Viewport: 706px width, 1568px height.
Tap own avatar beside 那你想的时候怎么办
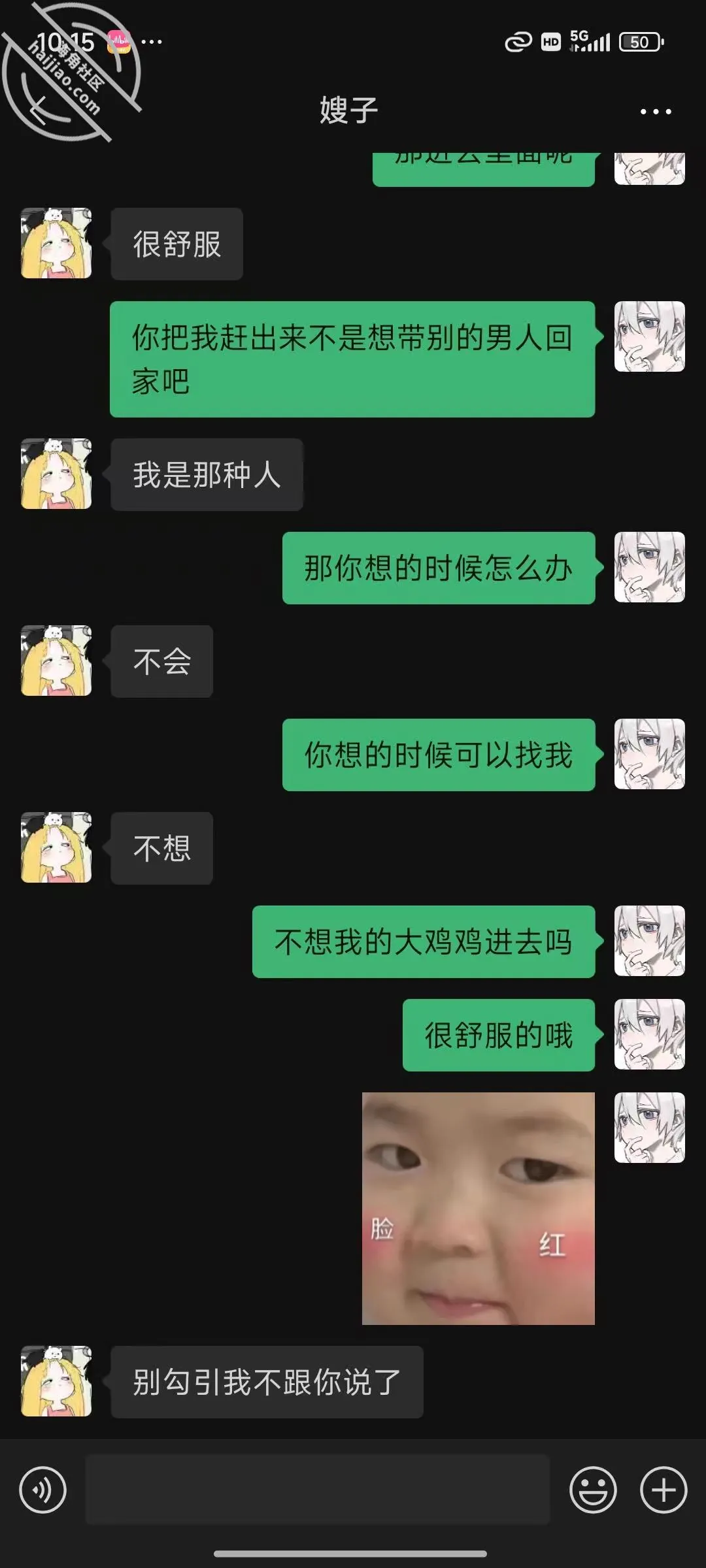tap(650, 567)
